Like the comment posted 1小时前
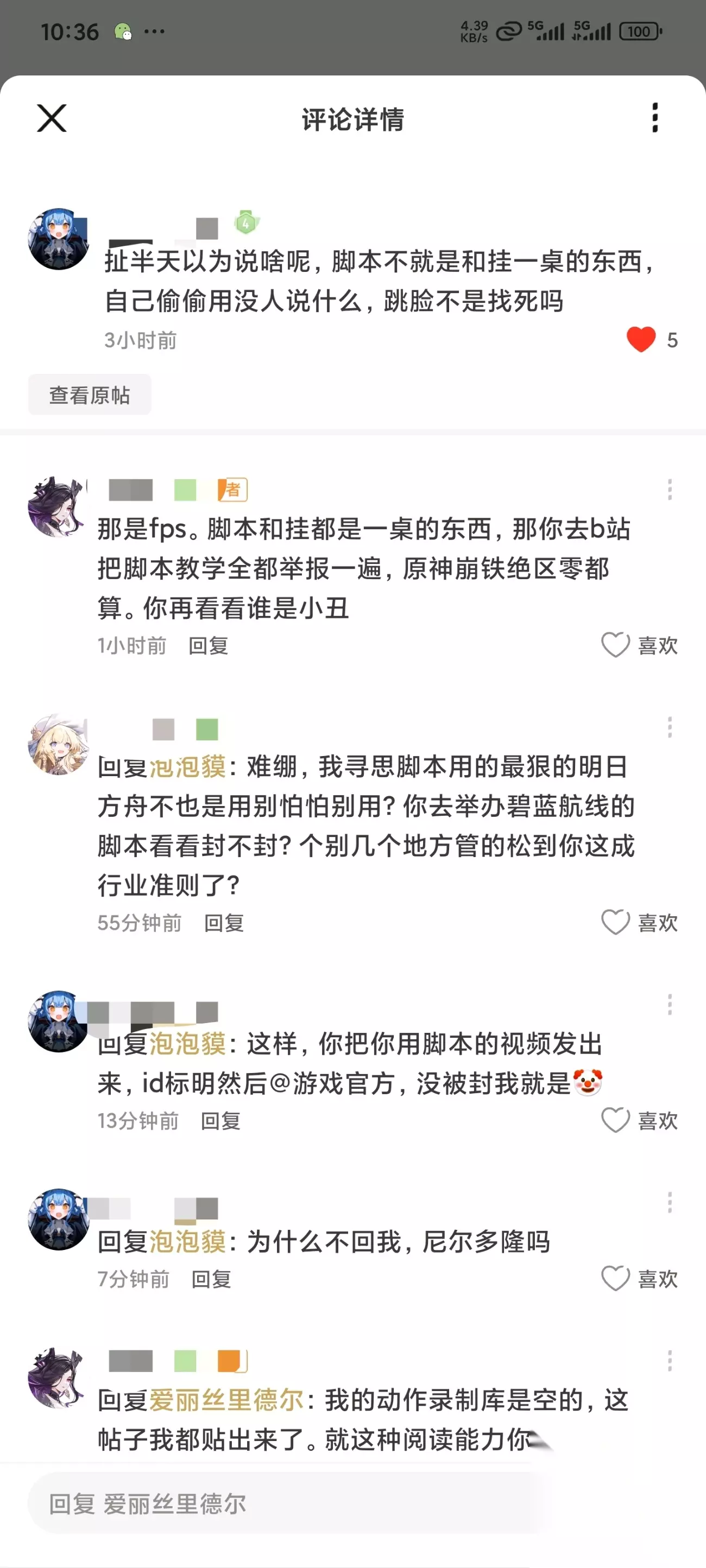This screenshot has width=706, height=1568. tap(639, 645)
